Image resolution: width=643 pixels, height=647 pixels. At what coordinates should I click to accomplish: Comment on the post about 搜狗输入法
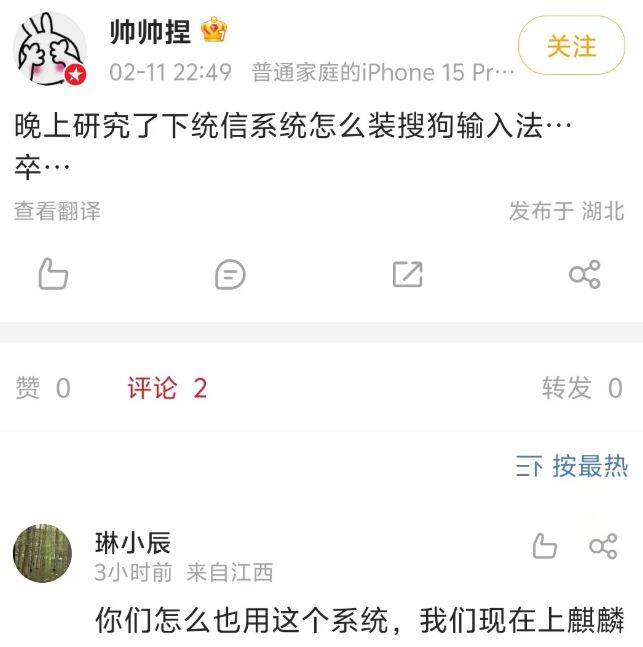[230, 274]
